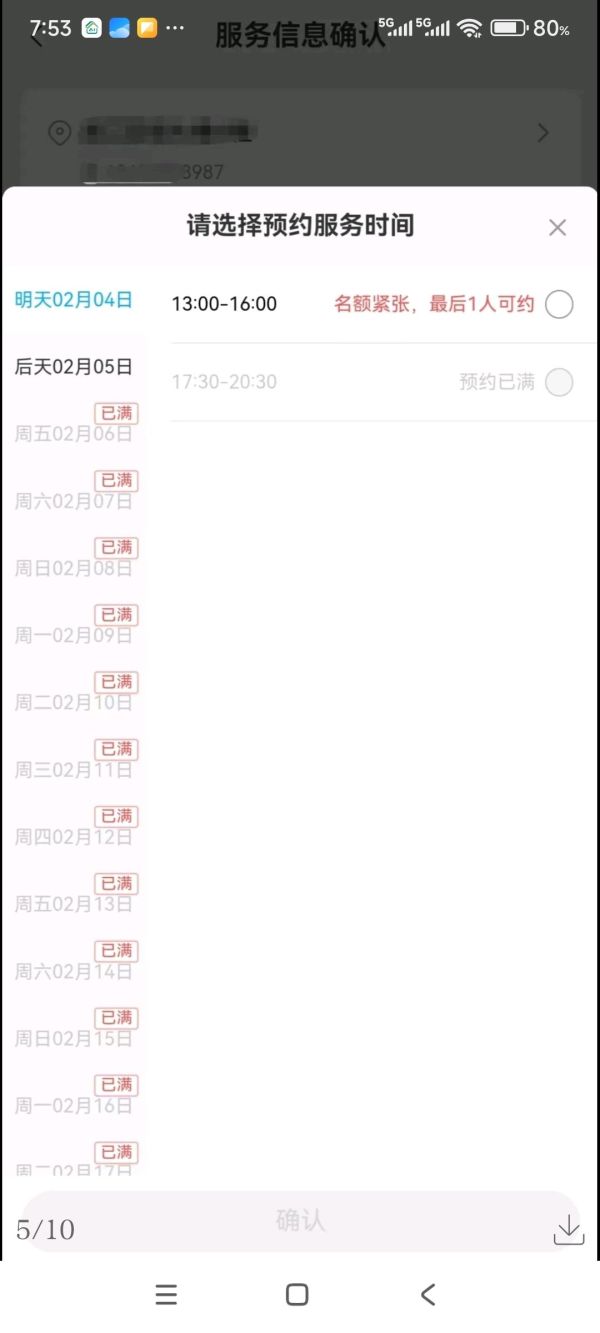Viewport: 600px width, 1333px height.
Task: Select the 13:00-16:00 time slot
Action: pos(559,304)
